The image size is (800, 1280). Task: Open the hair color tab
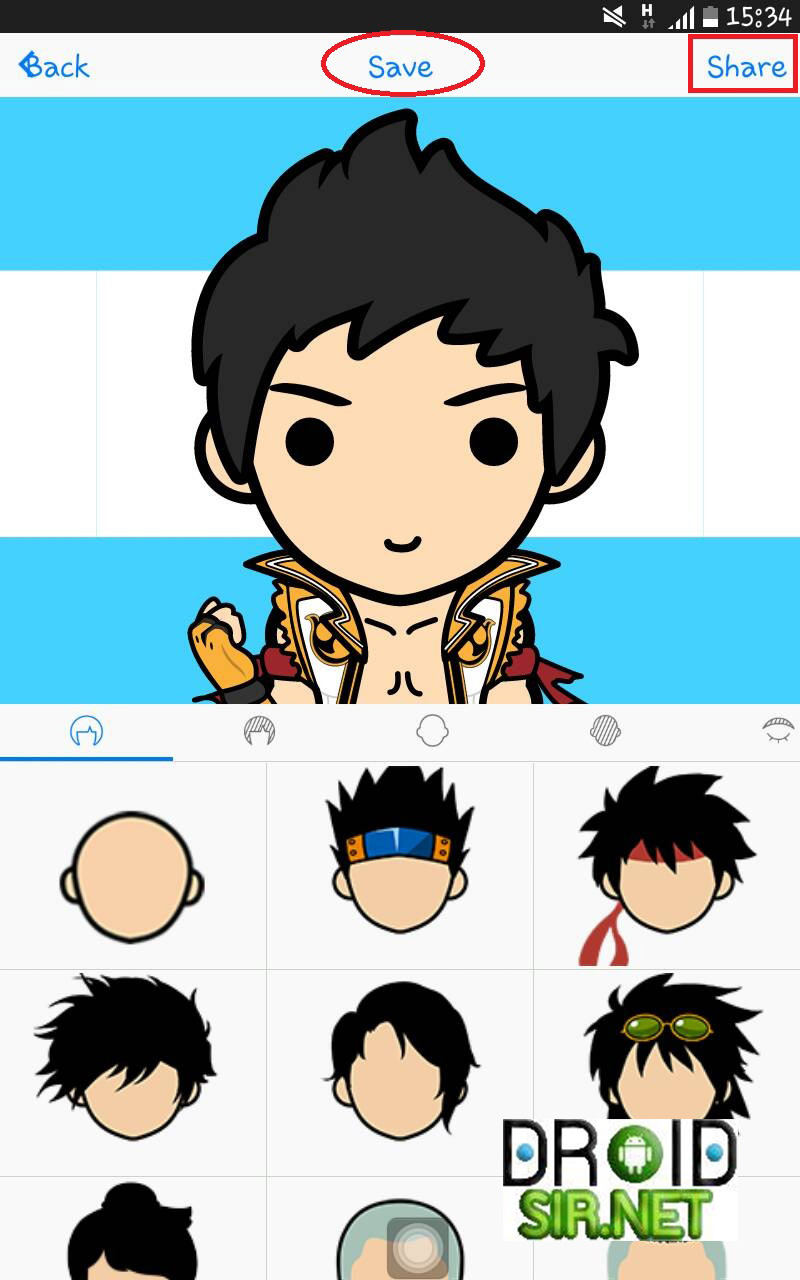tap(260, 732)
